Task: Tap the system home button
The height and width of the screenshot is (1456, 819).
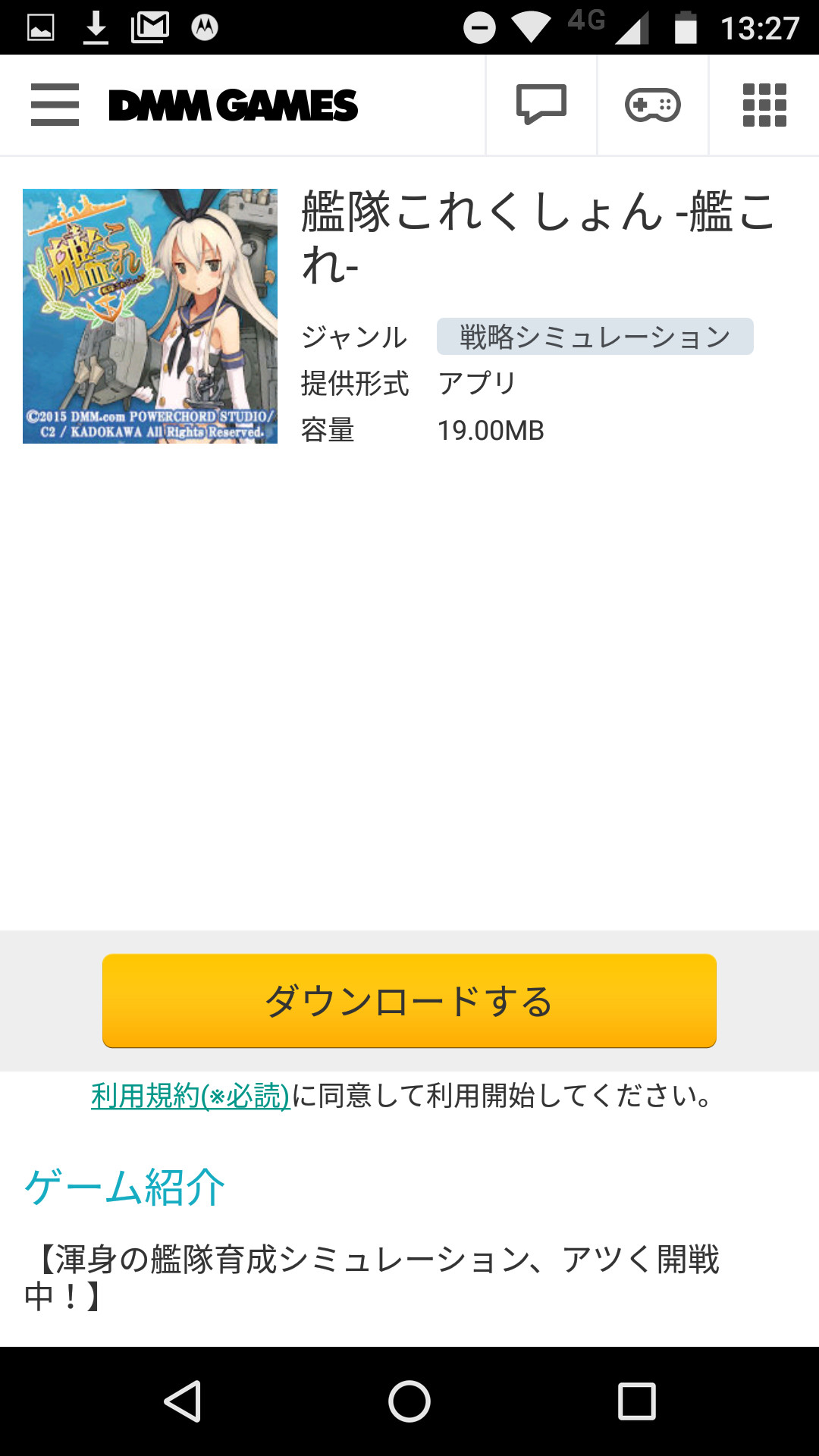Action: coord(409,1401)
